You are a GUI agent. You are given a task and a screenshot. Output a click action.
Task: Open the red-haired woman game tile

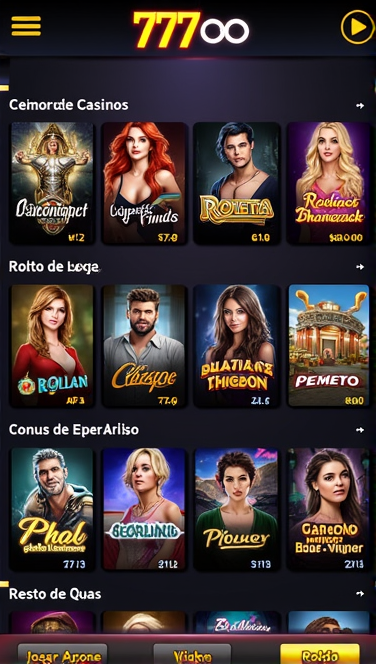pos(144,183)
